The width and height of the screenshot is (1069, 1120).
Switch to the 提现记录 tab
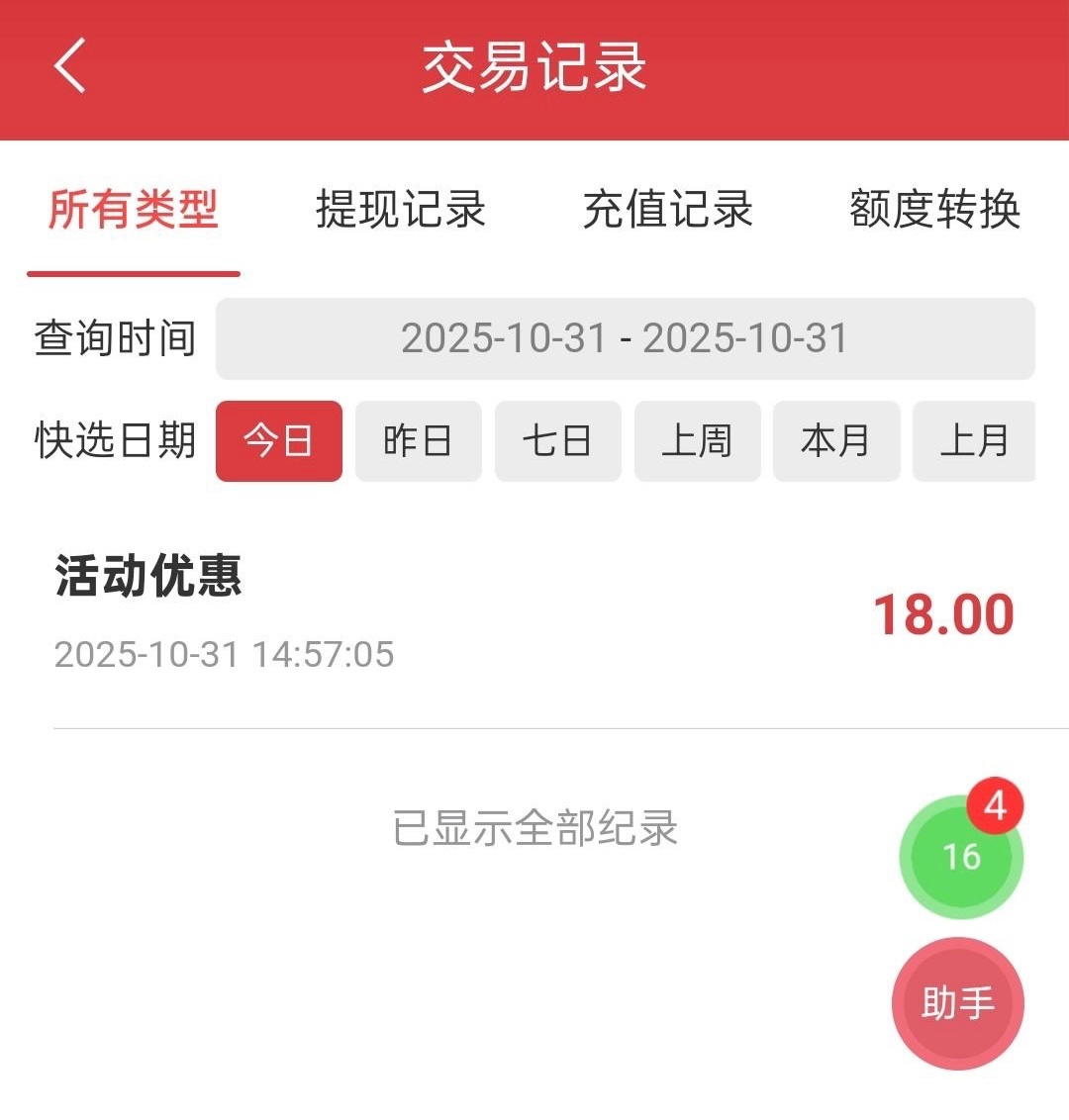(x=400, y=210)
